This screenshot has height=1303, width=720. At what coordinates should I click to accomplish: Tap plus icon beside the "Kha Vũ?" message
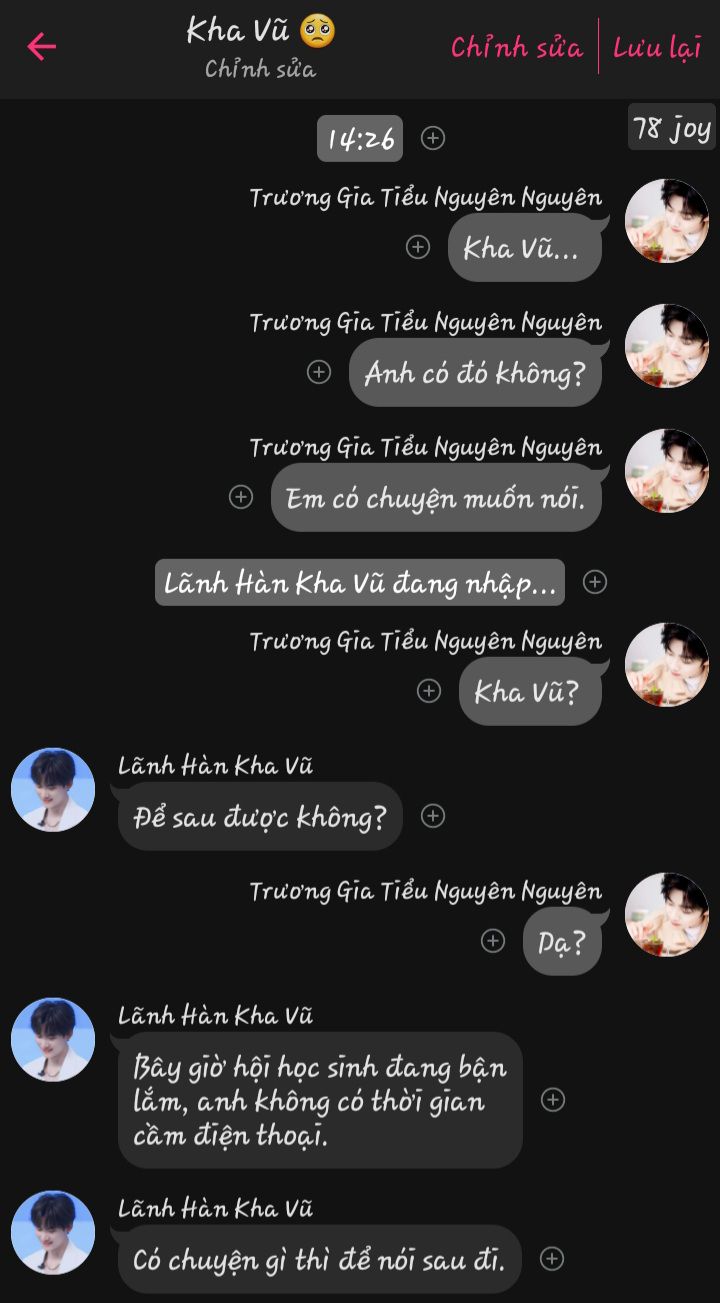[x=429, y=691]
